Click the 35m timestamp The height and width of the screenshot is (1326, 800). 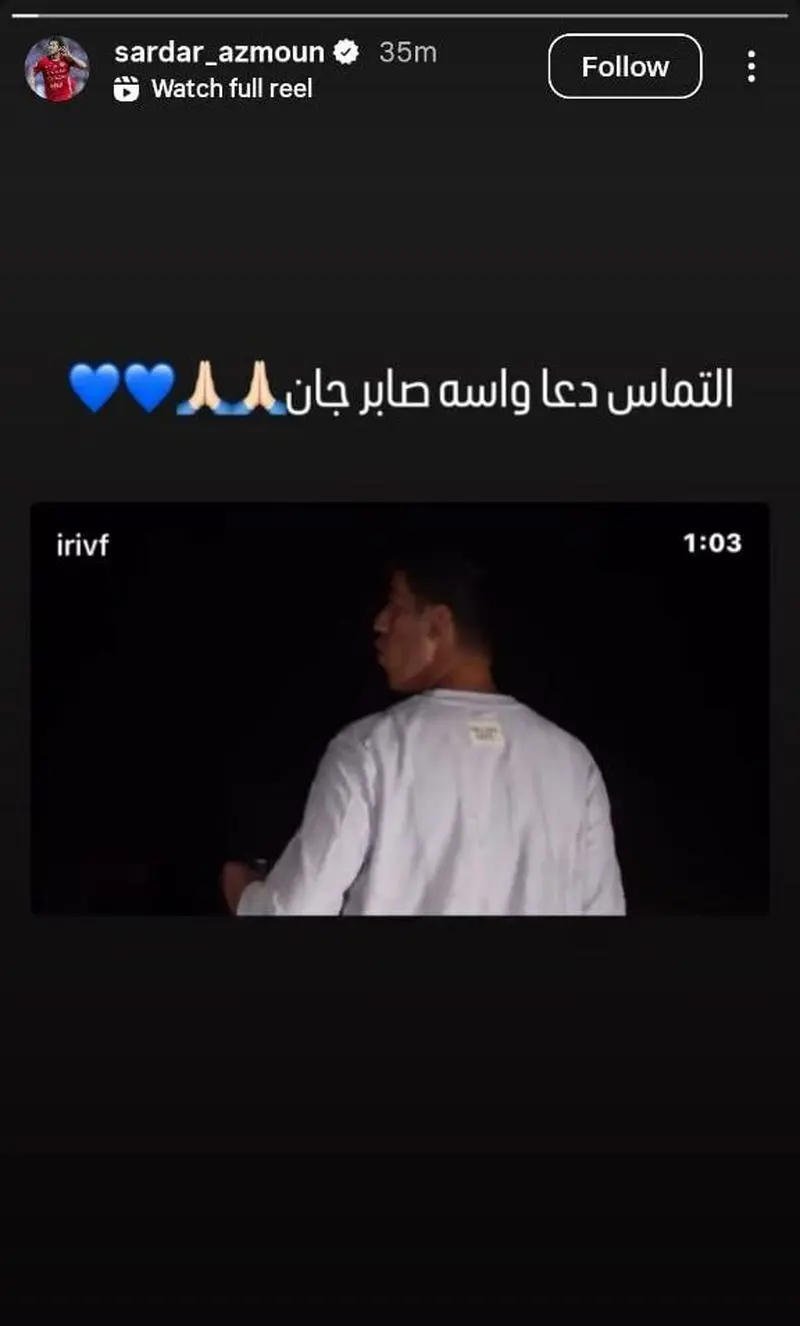(x=410, y=51)
